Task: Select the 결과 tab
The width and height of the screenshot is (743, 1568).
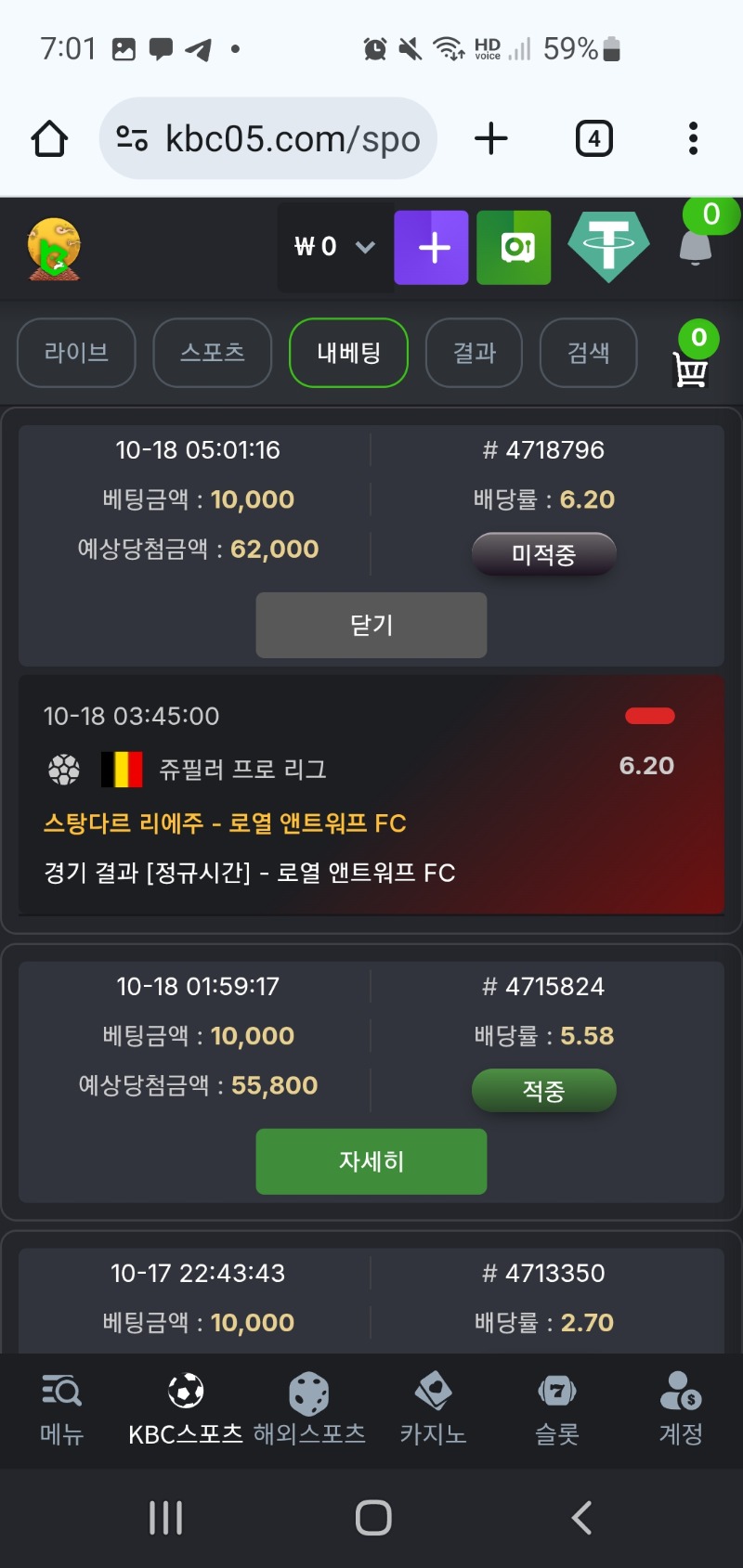Action: point(474,353)
